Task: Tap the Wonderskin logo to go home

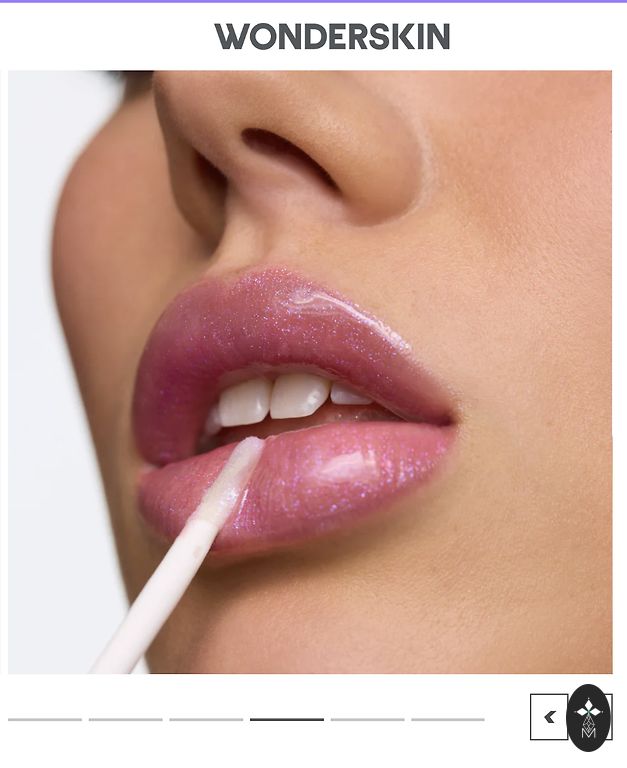Action: click(332, 37)
